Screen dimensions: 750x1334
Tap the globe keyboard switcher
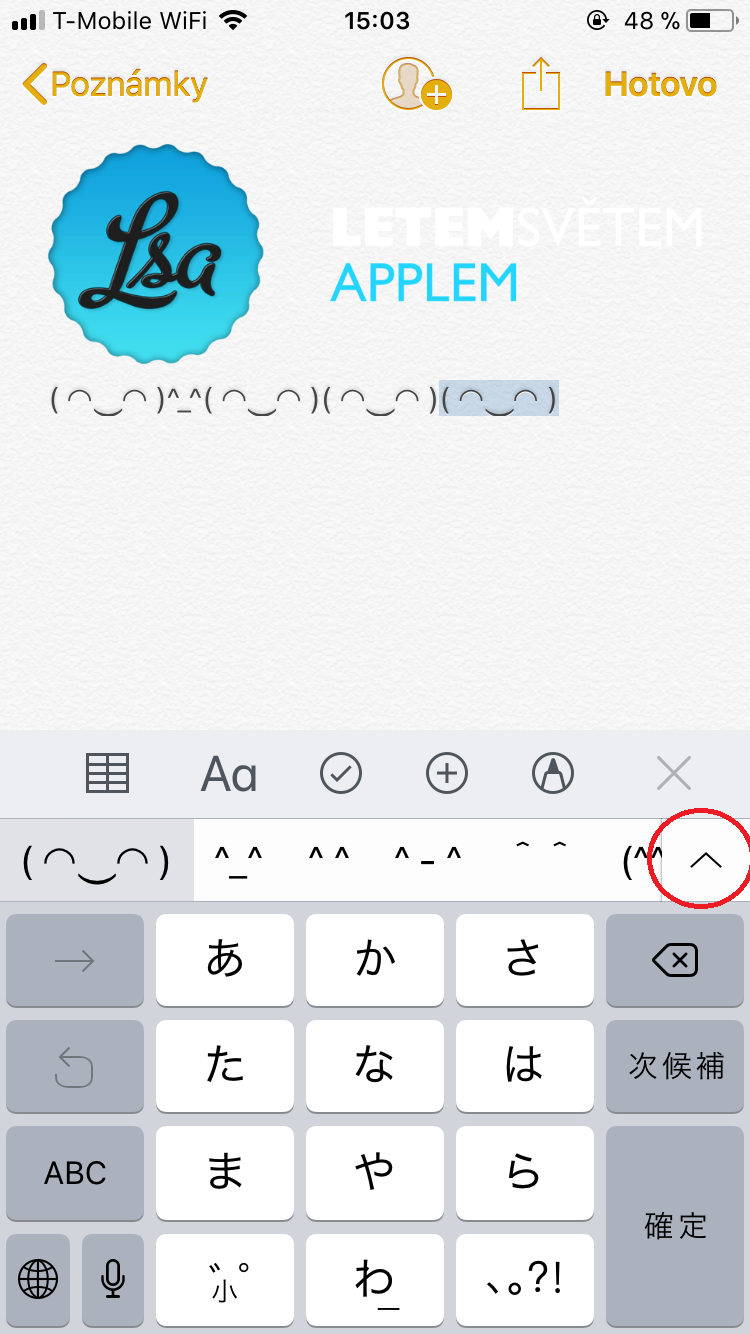tap(38, 1277)
